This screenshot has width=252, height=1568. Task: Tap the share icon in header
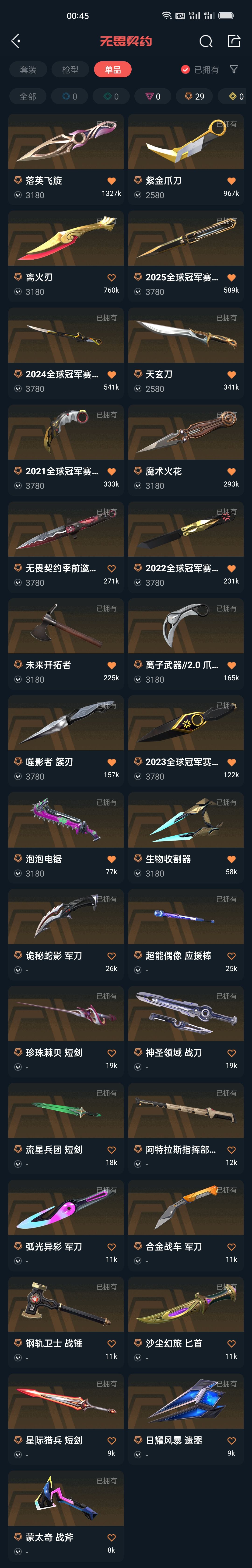point(234,41)
